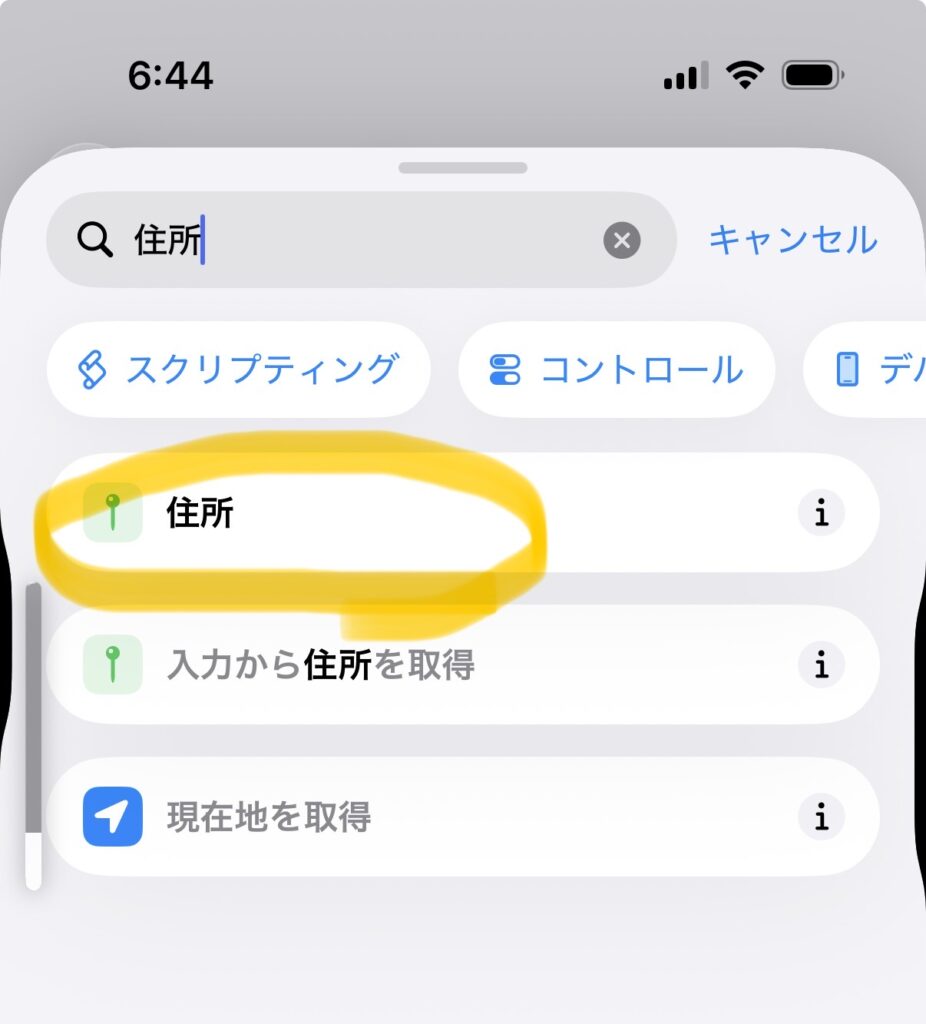Add the 住所 action
Screen dimensions: 926x1024
(400, 513)
